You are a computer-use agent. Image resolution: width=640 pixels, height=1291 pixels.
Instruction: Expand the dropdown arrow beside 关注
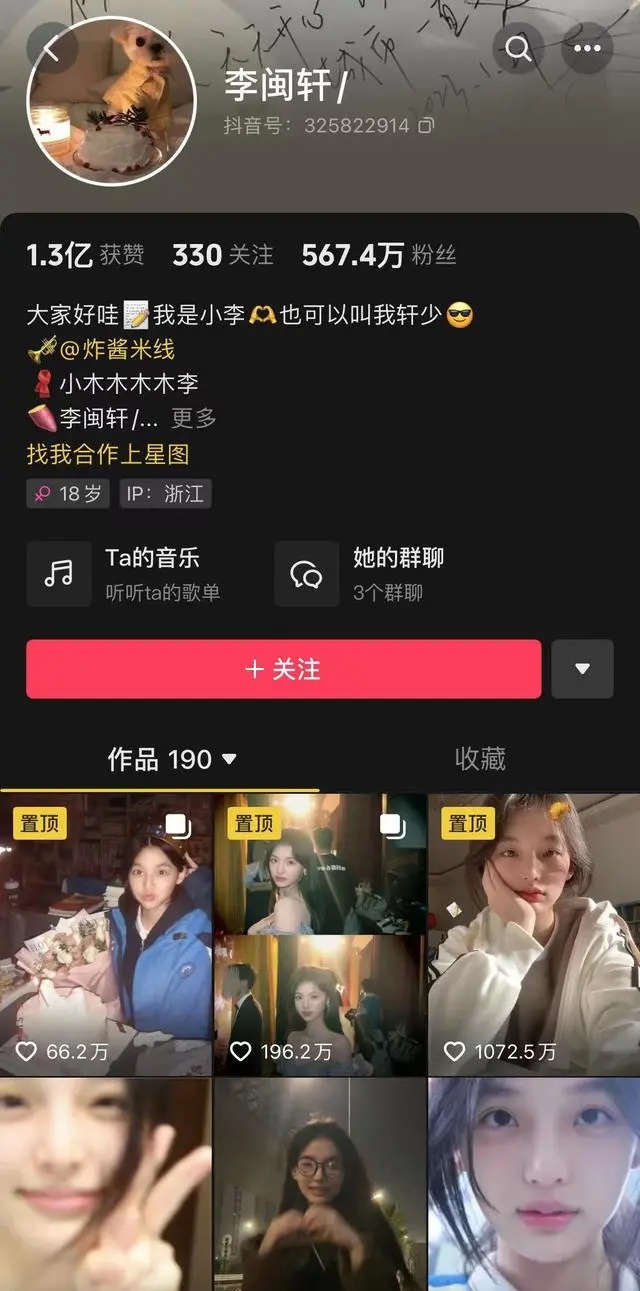click(x=582, y=669)
